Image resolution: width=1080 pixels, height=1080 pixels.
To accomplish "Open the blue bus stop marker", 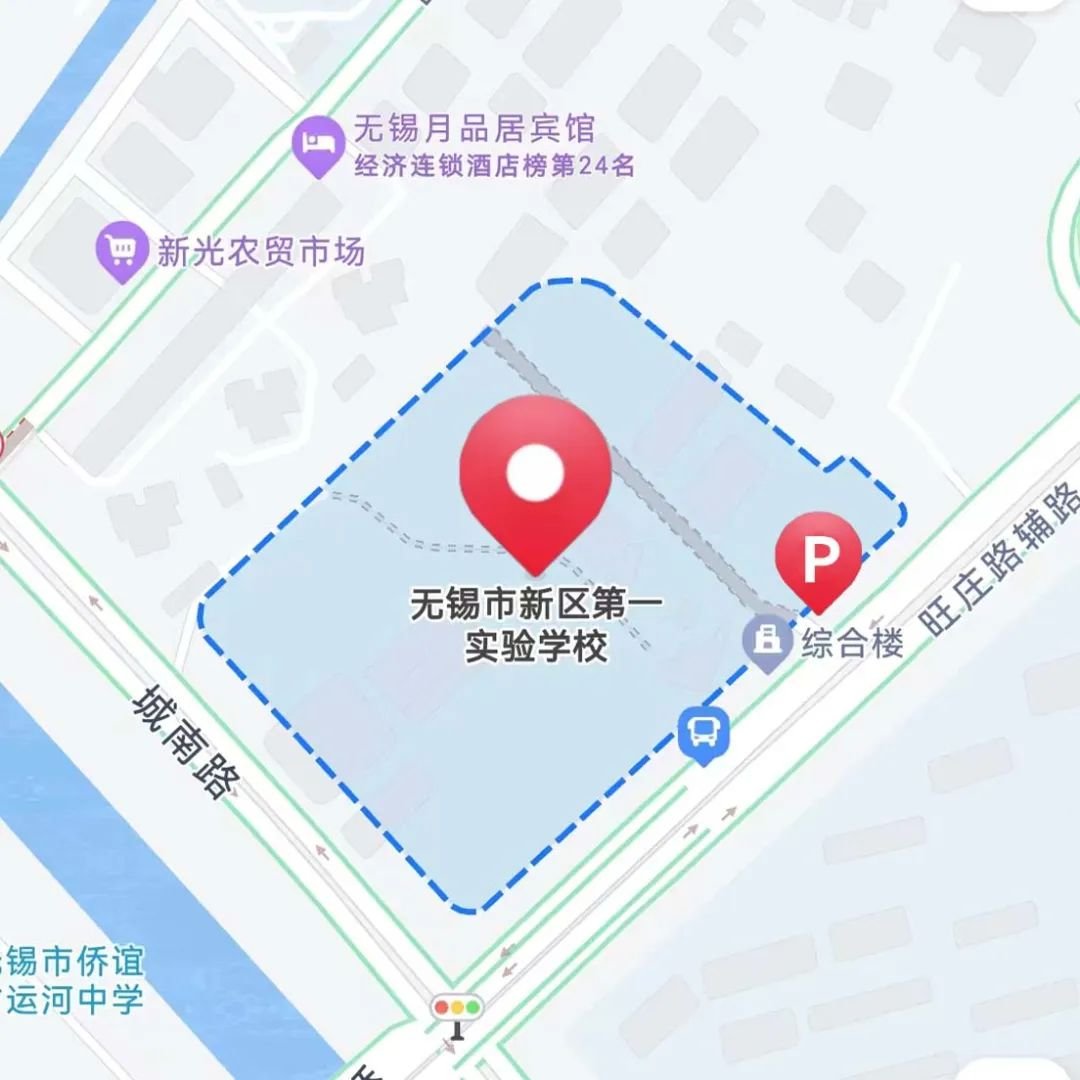I will click(x=704, y=735).
